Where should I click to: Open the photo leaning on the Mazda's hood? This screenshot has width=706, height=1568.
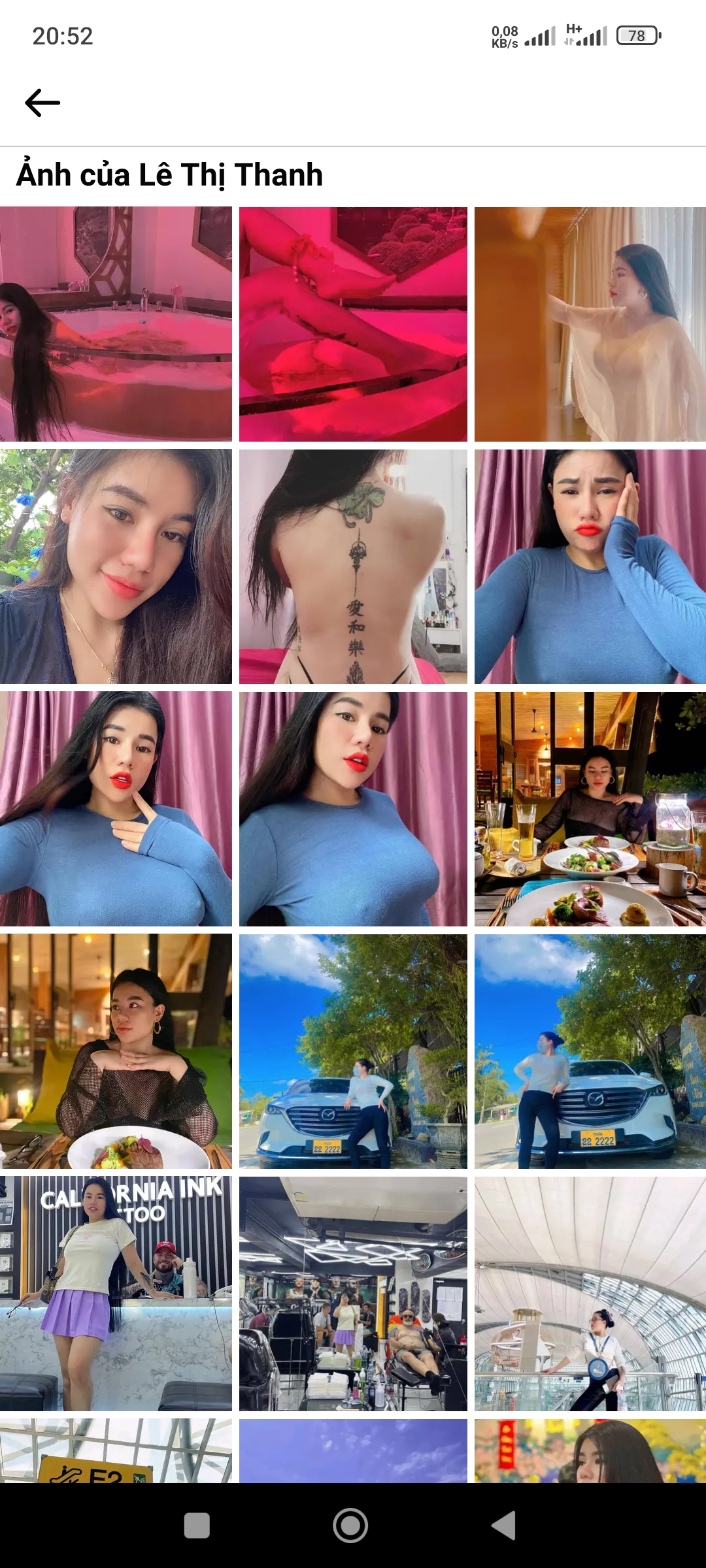pyautogui.click(x=353, y=1051)
